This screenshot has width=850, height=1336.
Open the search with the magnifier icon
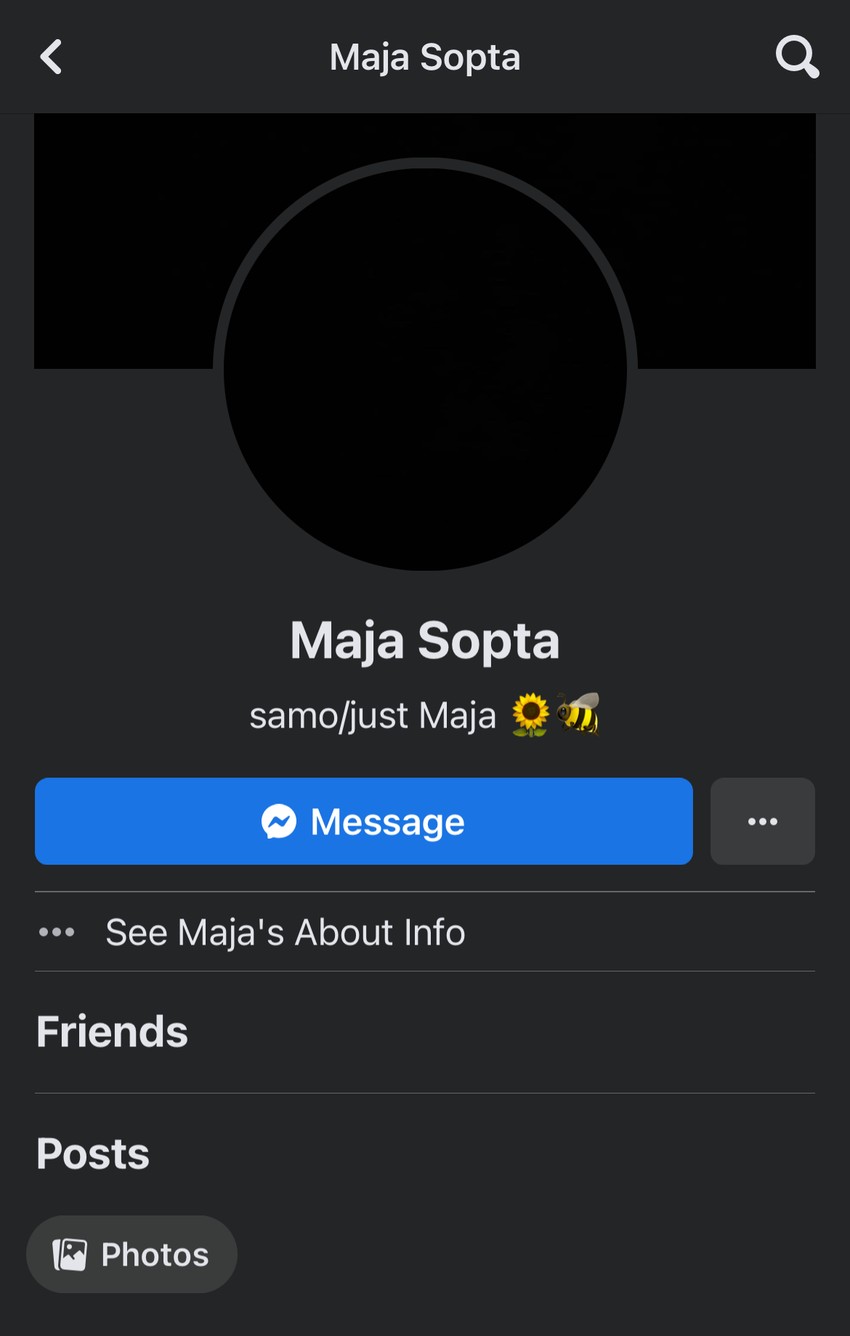tap(797, 57)
